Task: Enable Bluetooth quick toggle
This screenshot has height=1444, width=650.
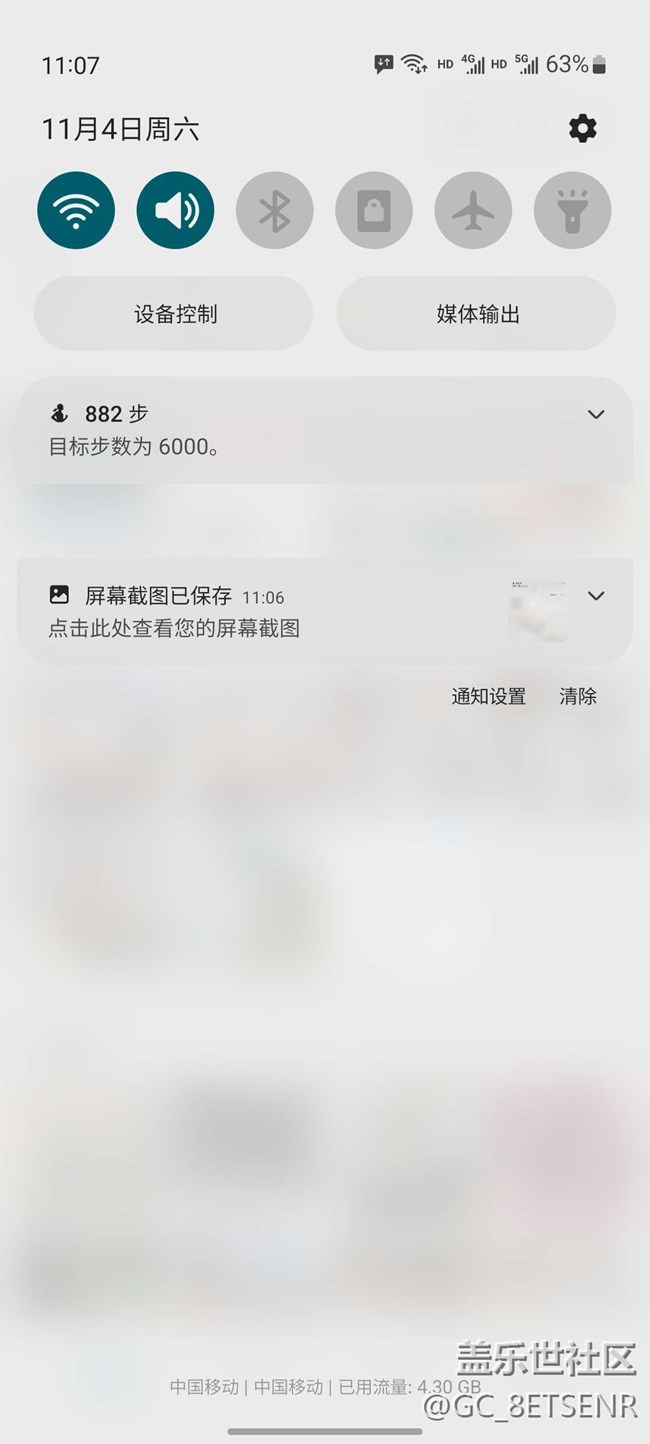Action: point(274,210)
